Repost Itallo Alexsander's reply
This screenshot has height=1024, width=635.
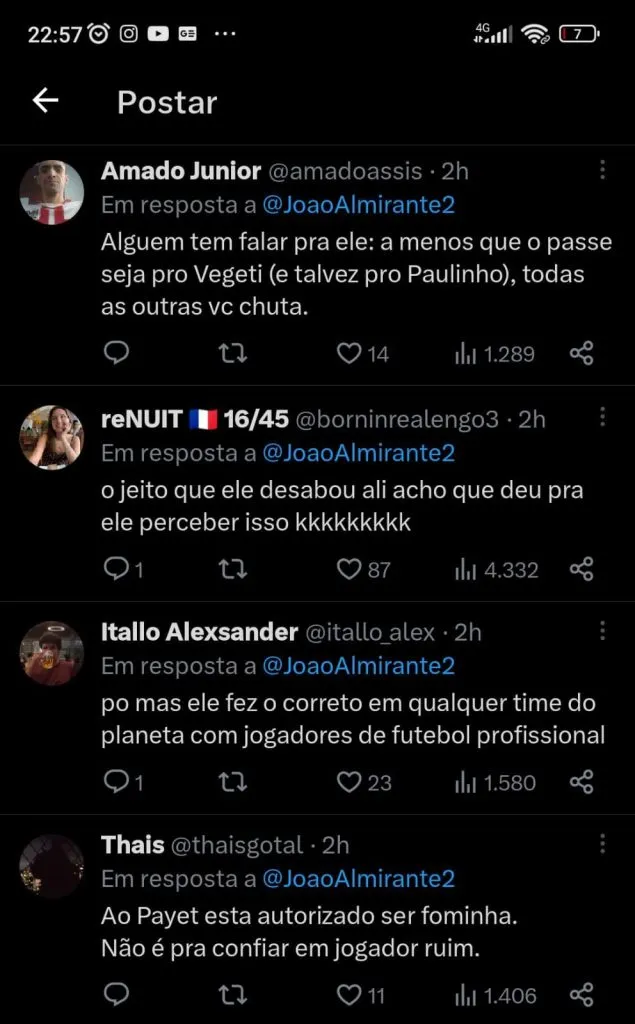[x=232, y=782]
